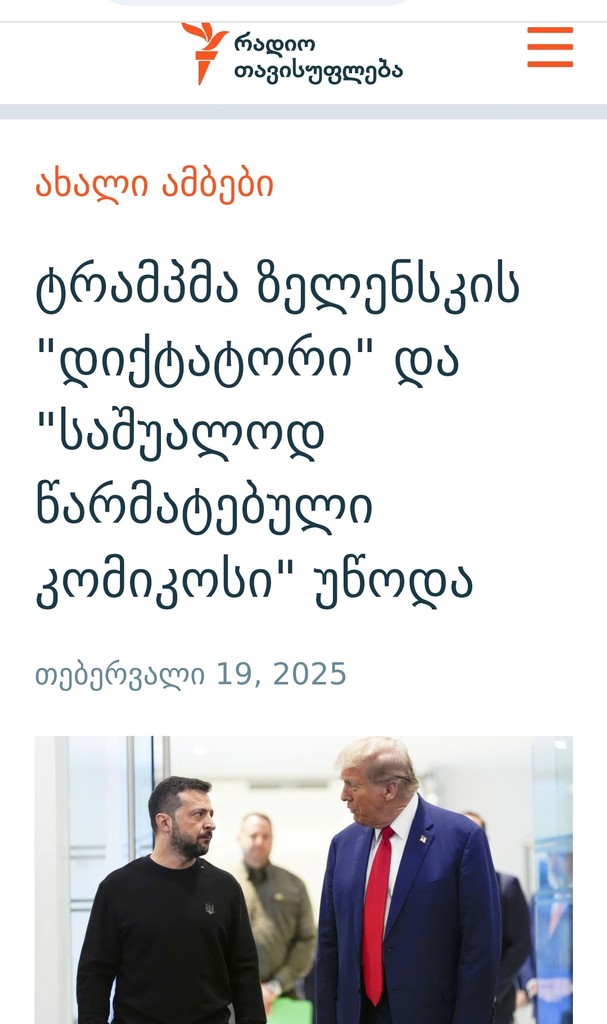
Task: Open the ახალი ამბები section
Action: [x=154, y=184]
